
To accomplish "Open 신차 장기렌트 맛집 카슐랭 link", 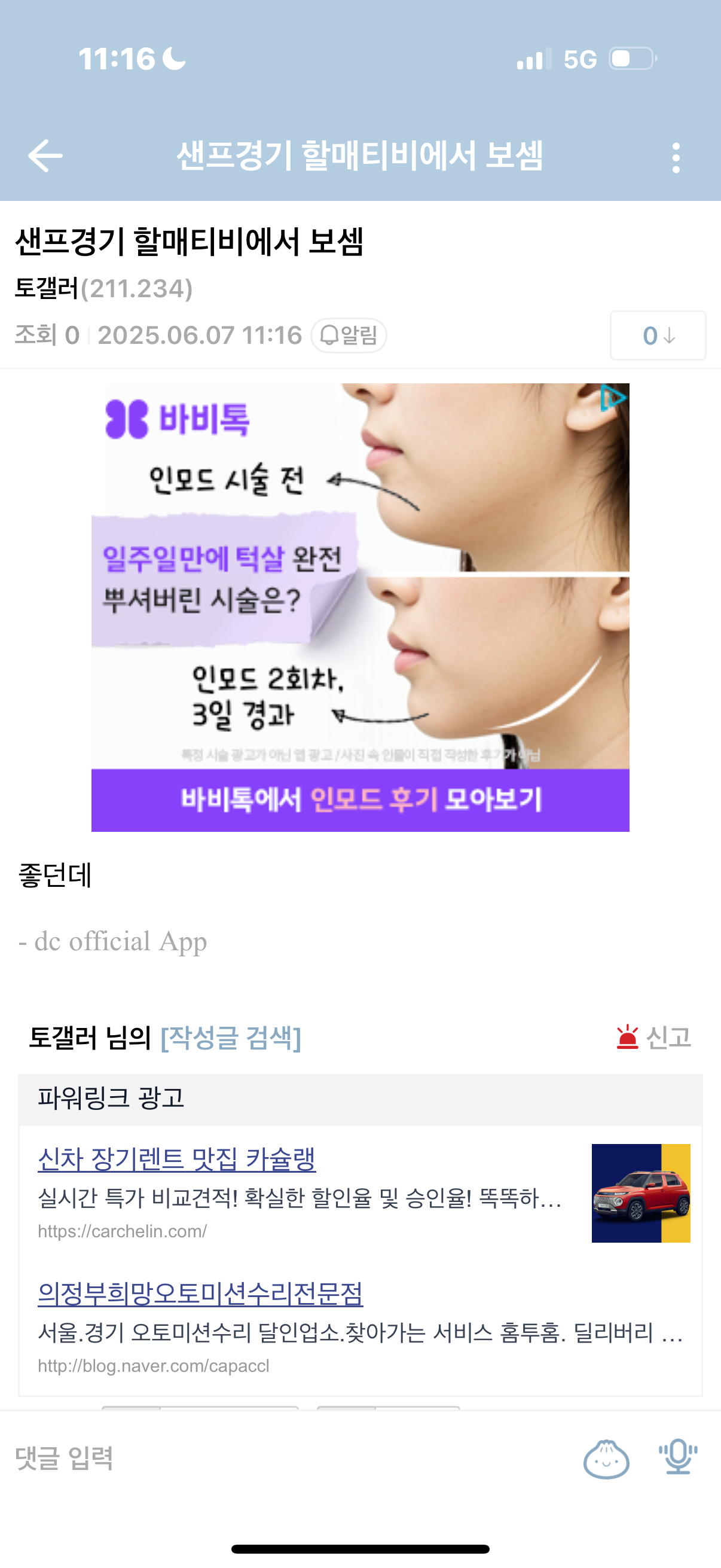I will pos(176,1158).
